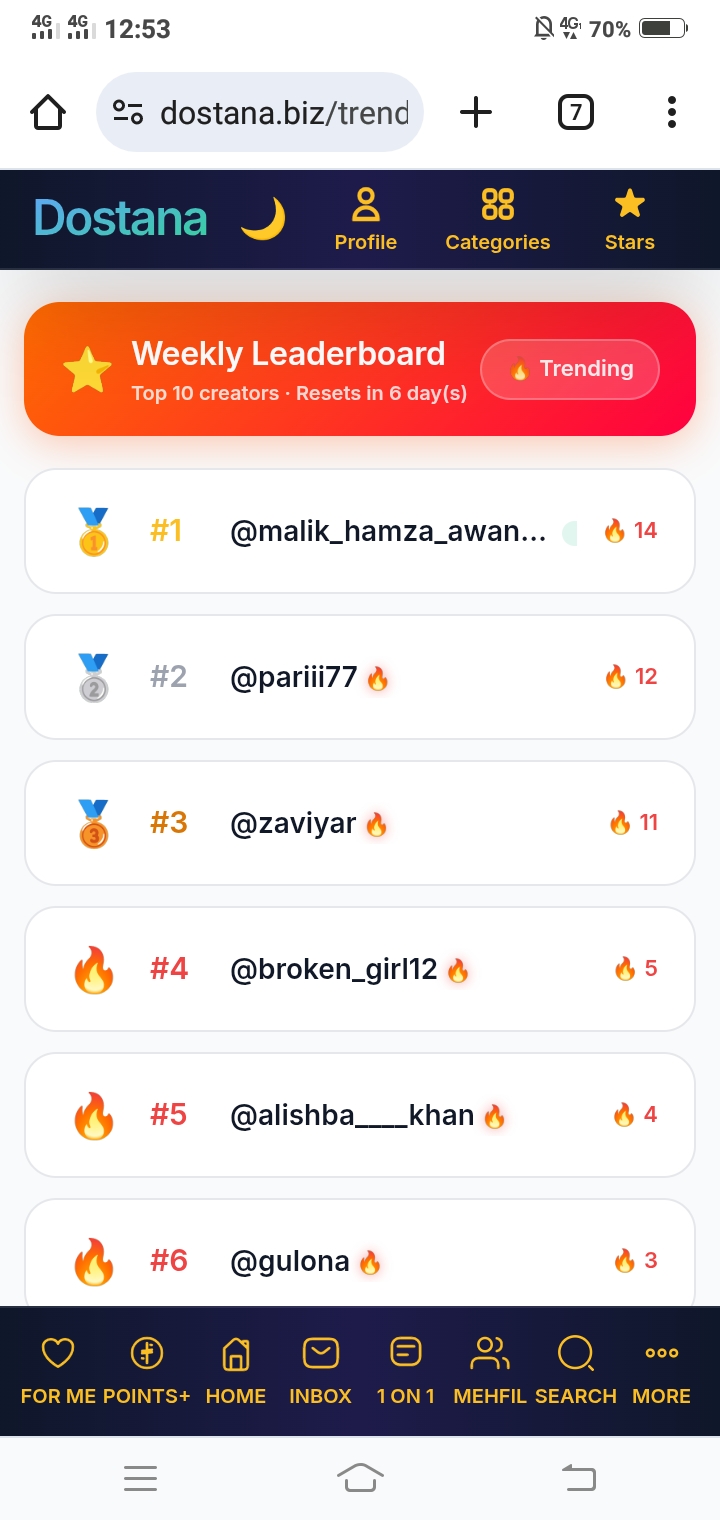Tap the browser address bar
This screenshot has height=1520, width=720.
260,112
